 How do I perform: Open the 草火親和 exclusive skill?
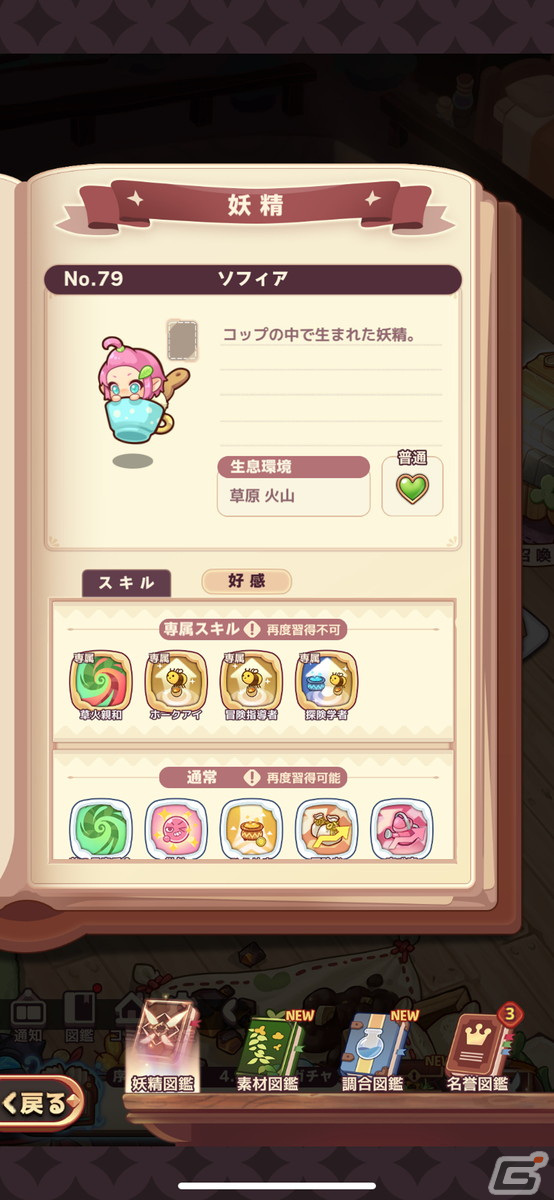click(100, 682)
